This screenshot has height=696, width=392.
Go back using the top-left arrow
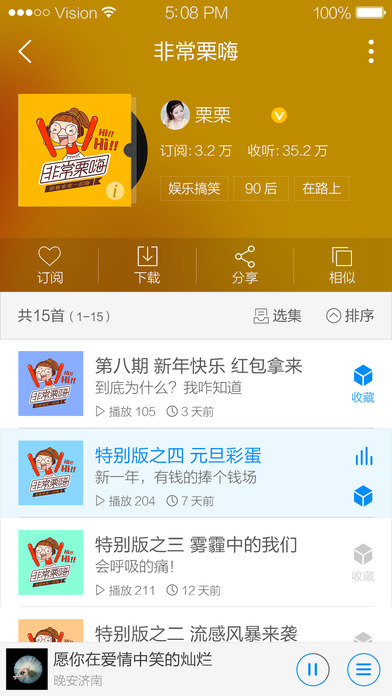click(x=25, y=51)
